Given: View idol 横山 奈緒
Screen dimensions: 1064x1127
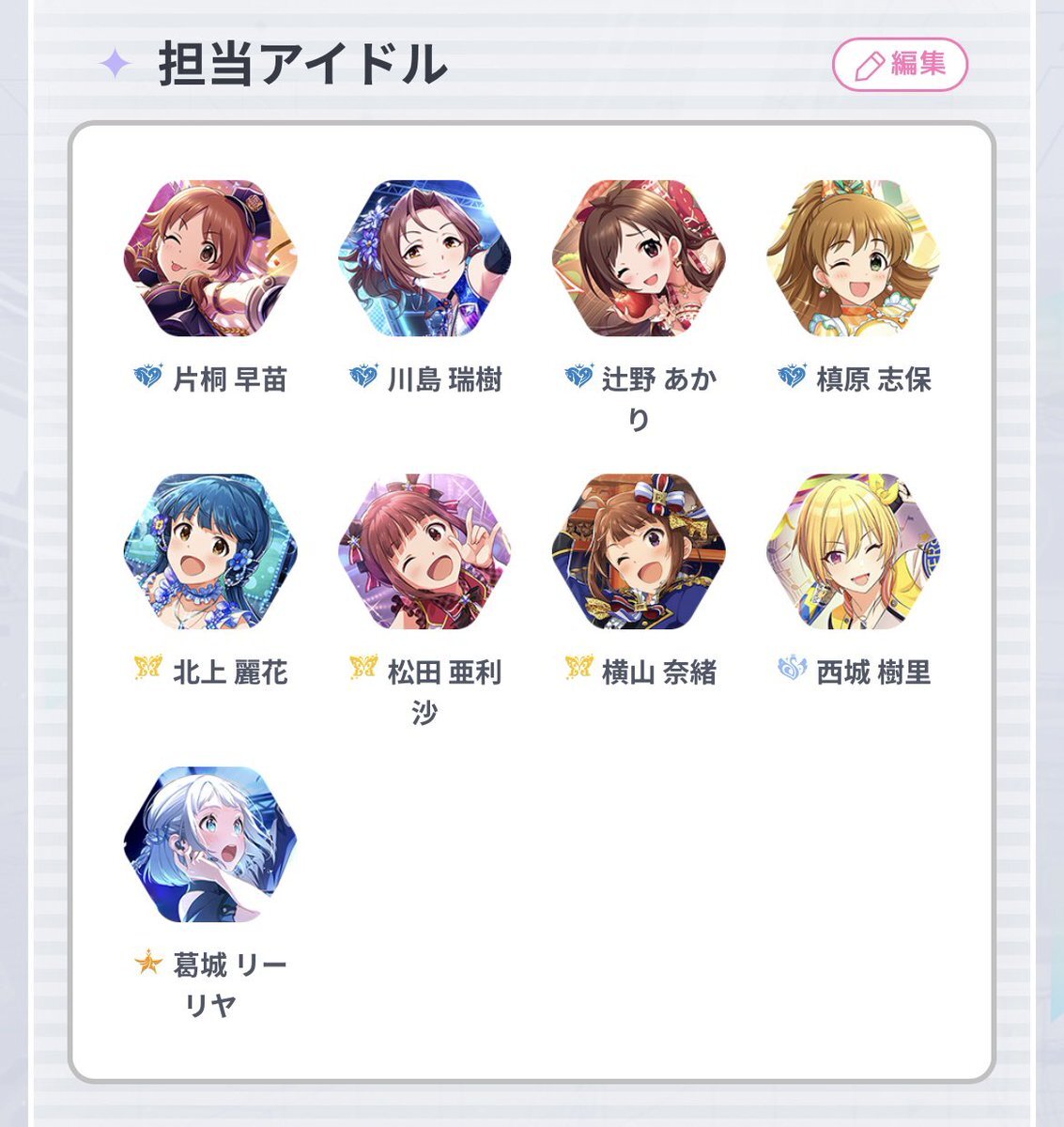Looking at the screenshot, I should 639,552.
